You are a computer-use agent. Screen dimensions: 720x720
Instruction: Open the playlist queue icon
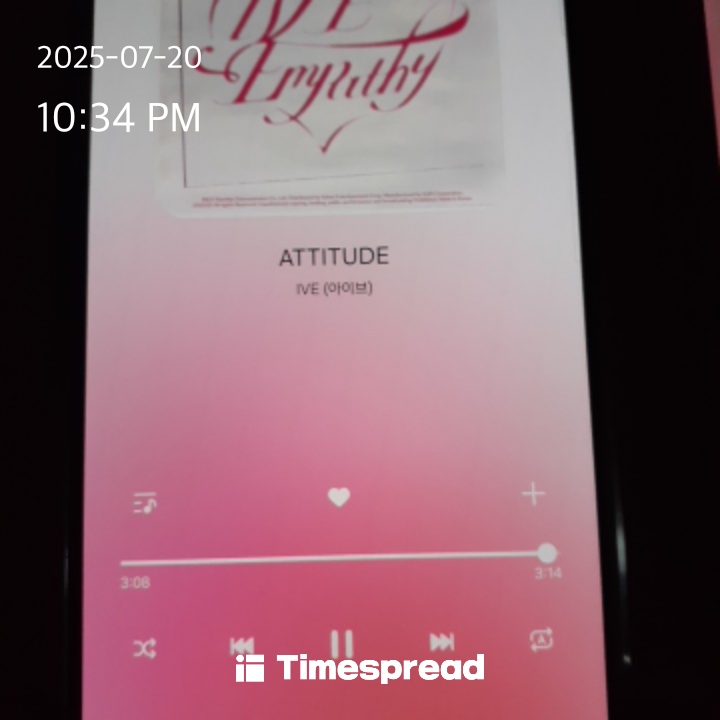coord(145,503)
